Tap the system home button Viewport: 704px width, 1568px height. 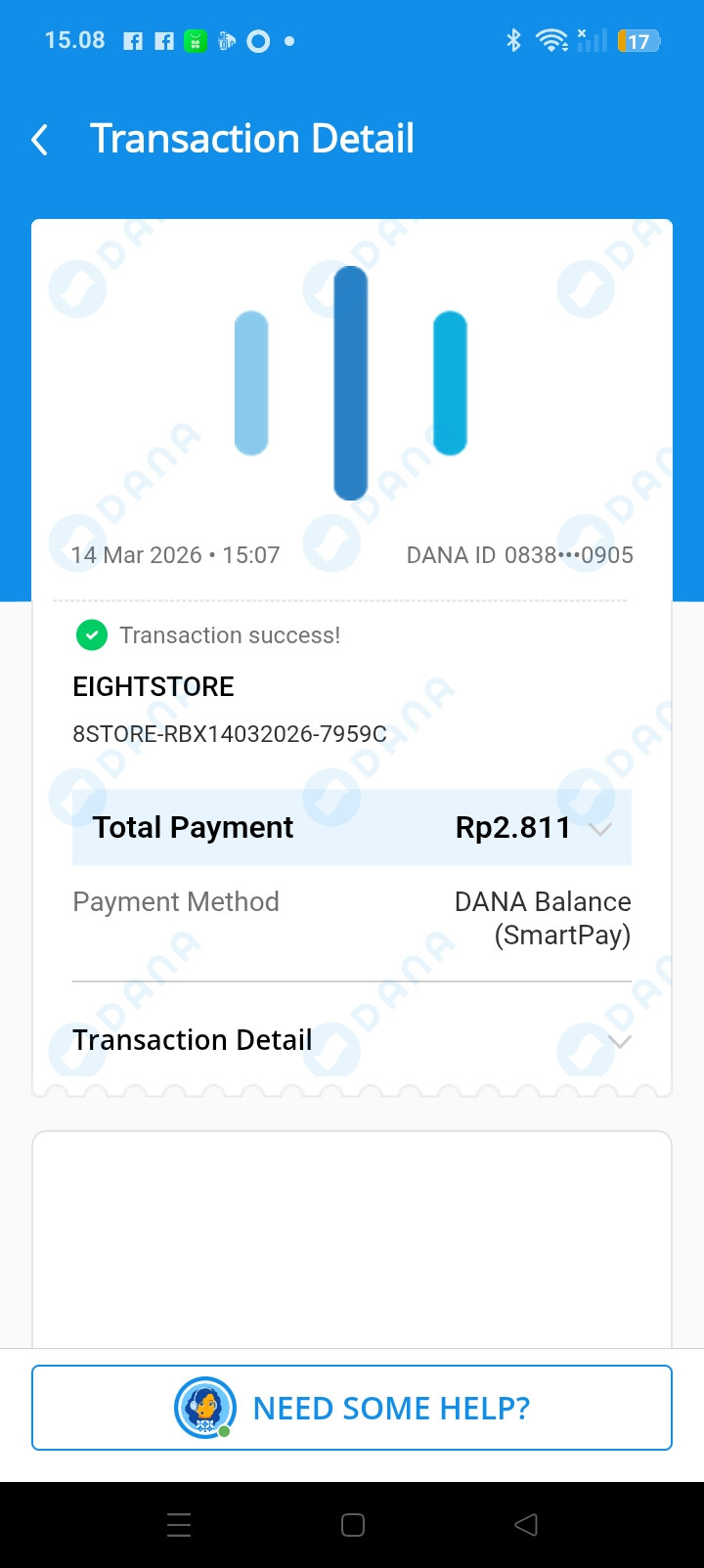353,1525
